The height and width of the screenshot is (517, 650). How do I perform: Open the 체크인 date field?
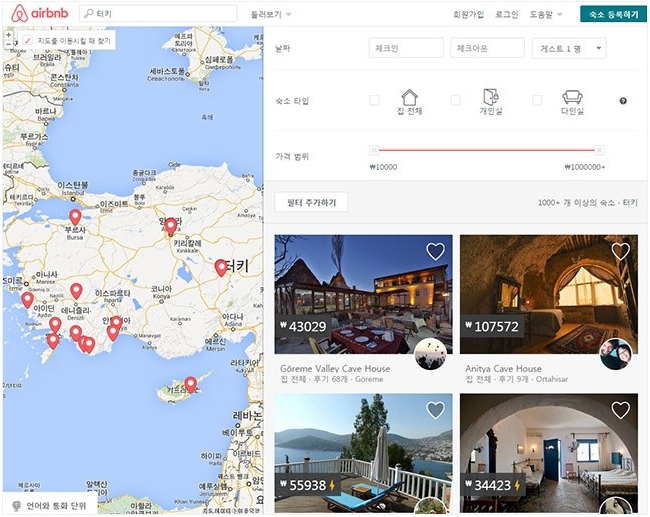pyautogui.click(x=405, y=49)
